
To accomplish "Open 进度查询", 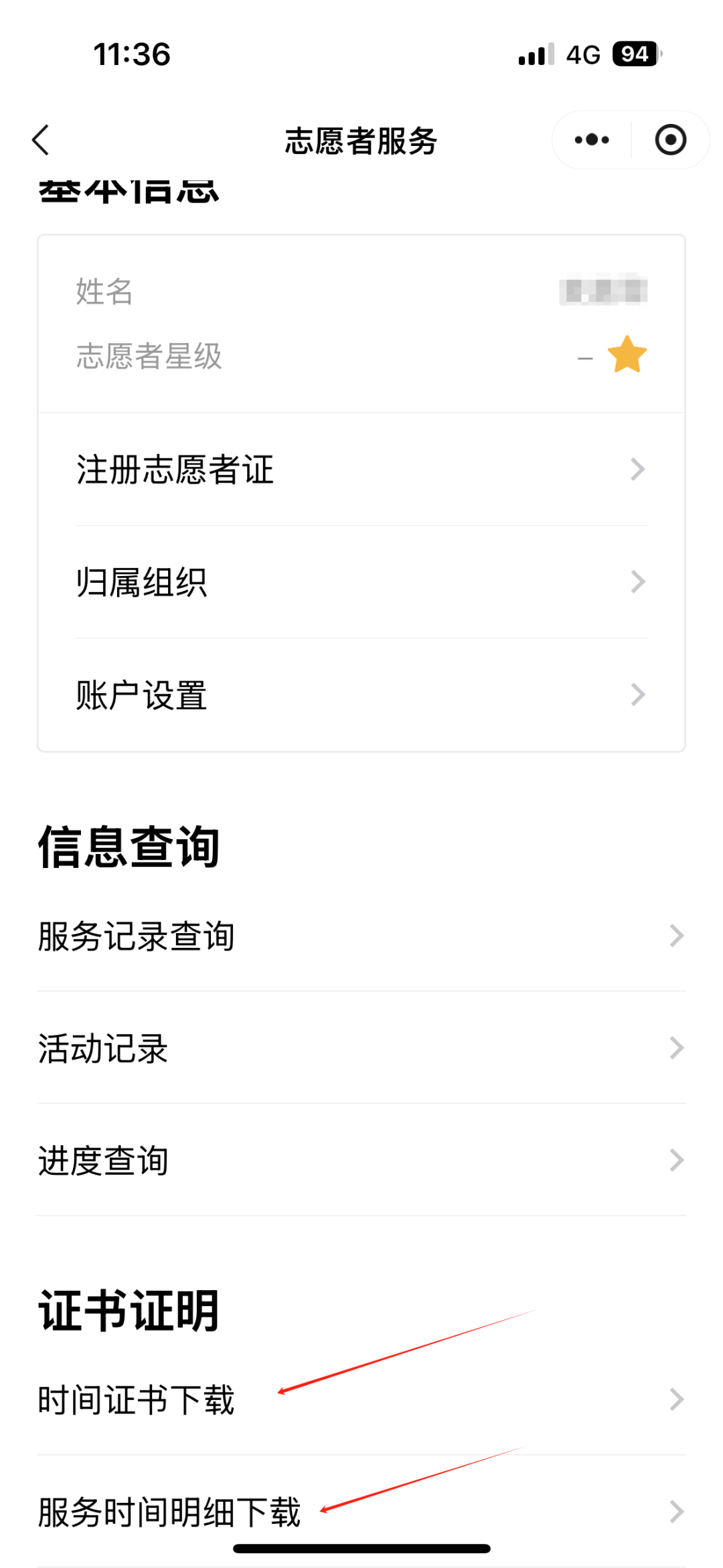I will pyautogui.click(x=361, y=1160).
